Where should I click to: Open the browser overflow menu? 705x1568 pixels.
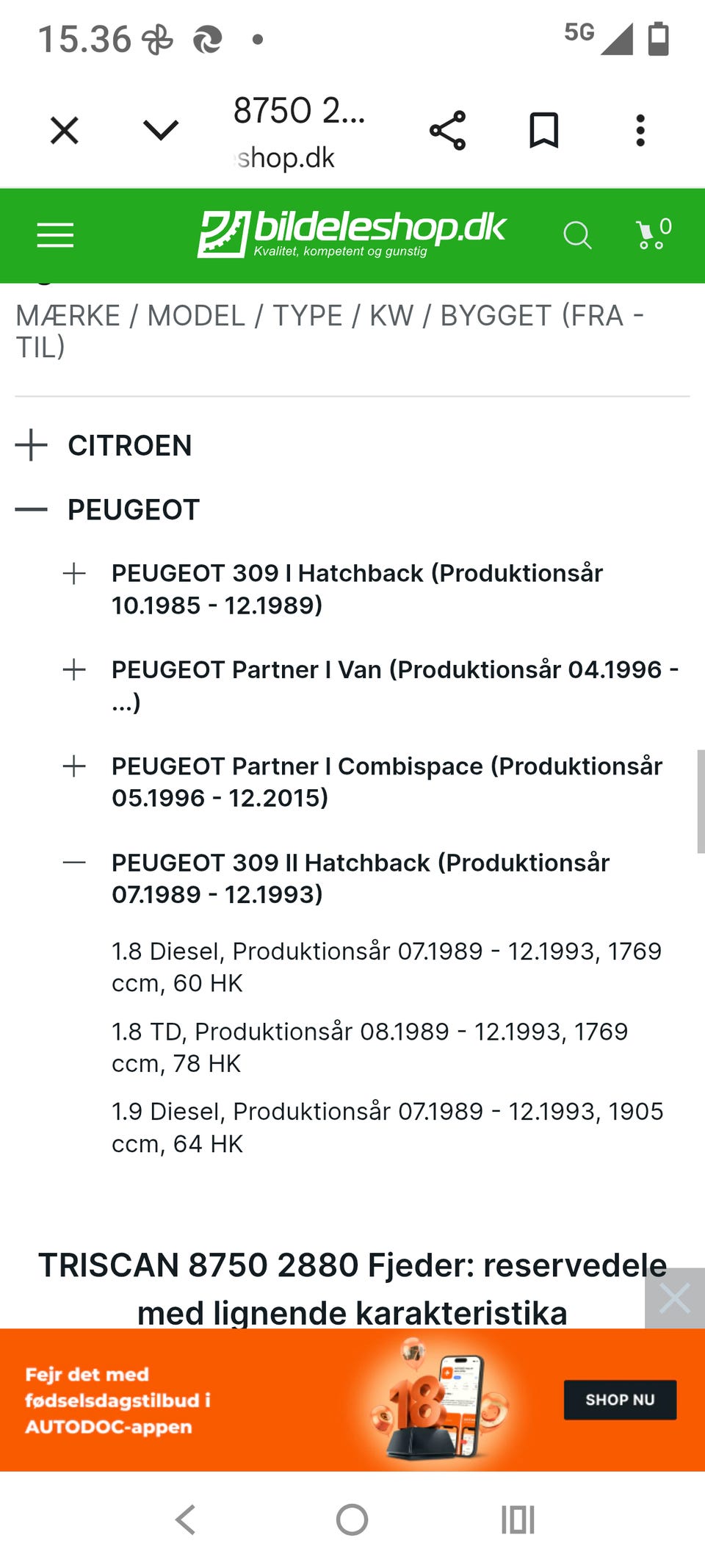coord(640,131)
